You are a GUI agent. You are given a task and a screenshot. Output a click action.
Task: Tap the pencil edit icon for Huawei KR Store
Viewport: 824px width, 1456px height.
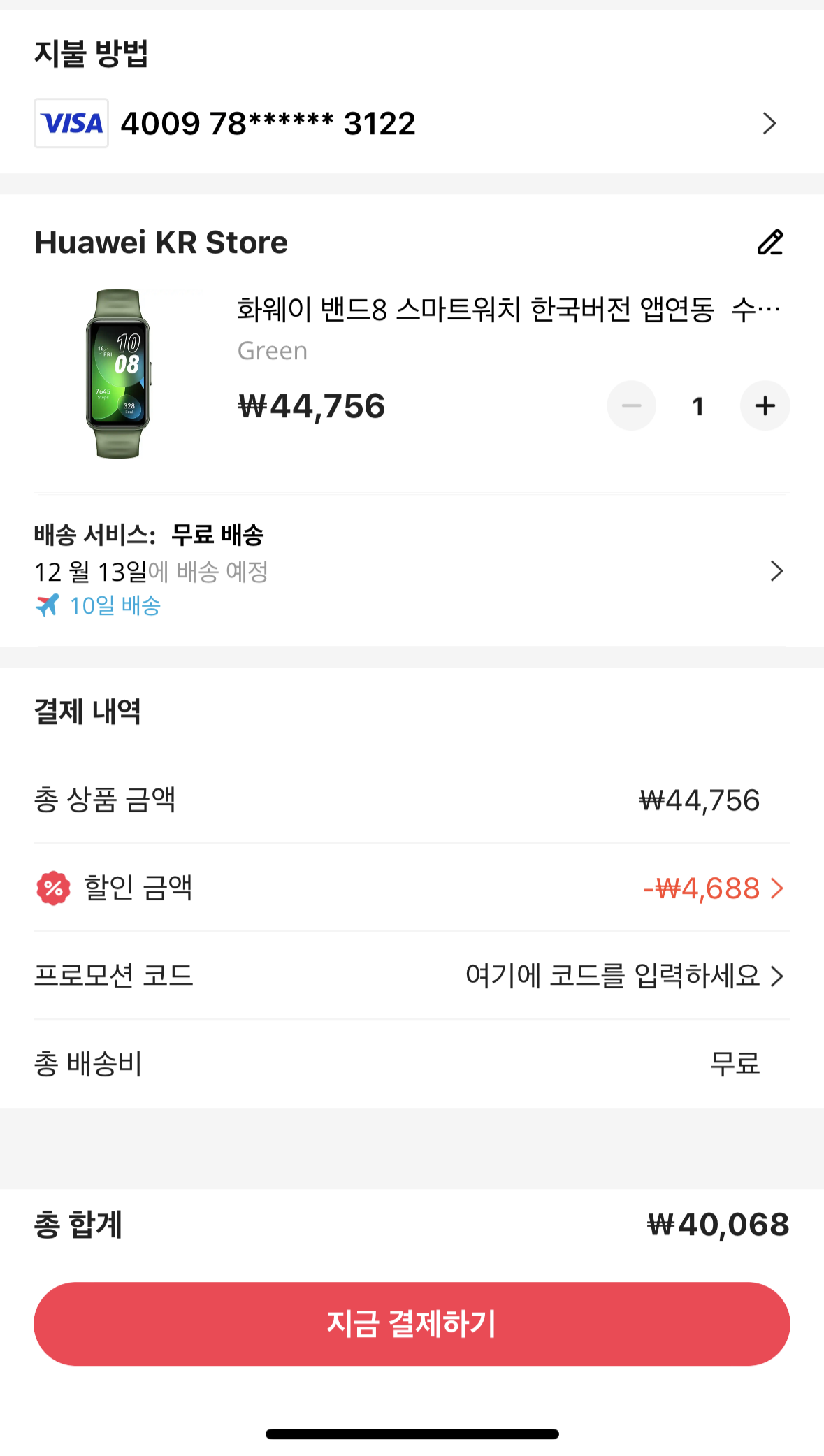tap(770, 243)
